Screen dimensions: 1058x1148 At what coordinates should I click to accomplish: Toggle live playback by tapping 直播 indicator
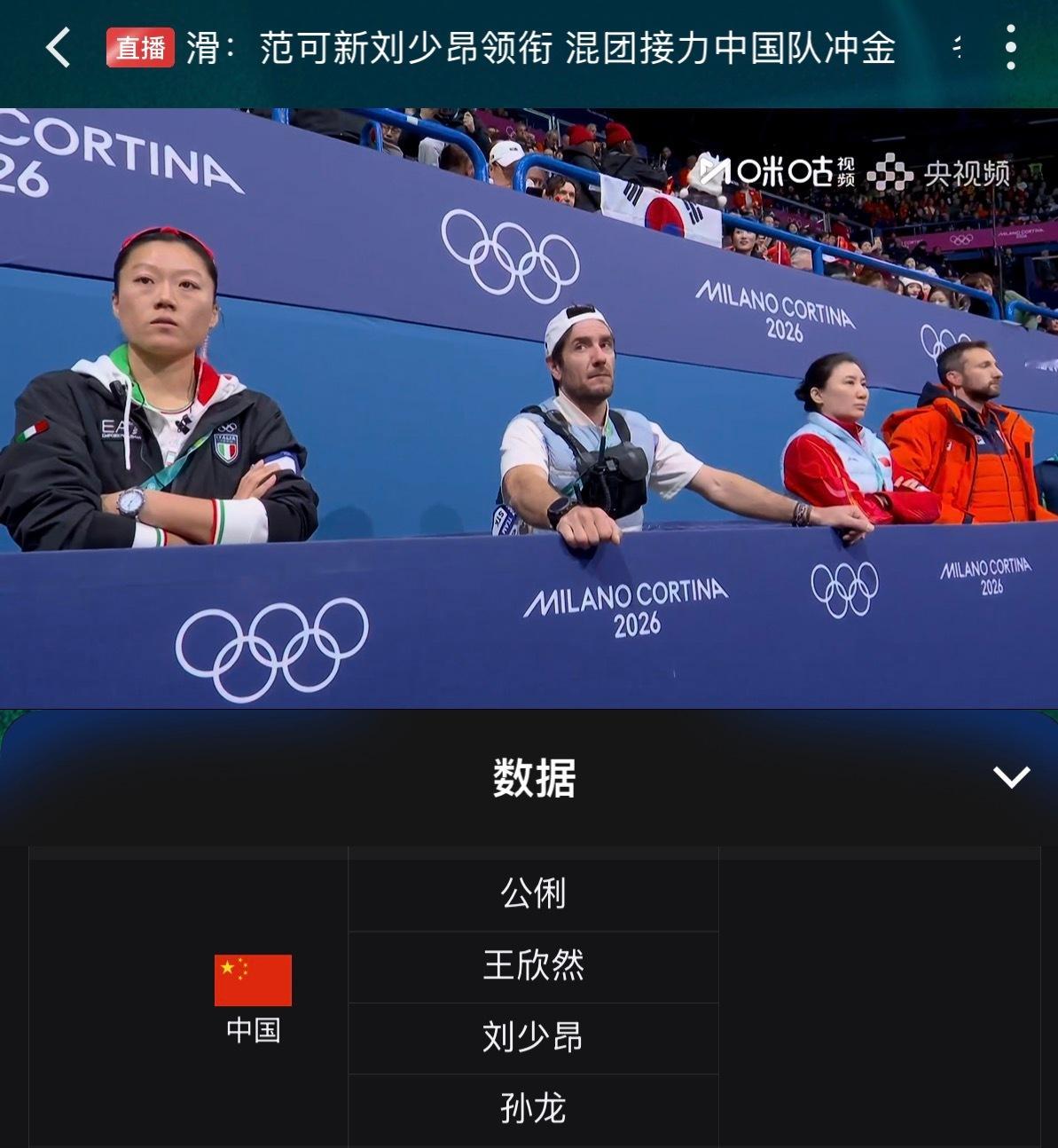click(x=138, y=49)
